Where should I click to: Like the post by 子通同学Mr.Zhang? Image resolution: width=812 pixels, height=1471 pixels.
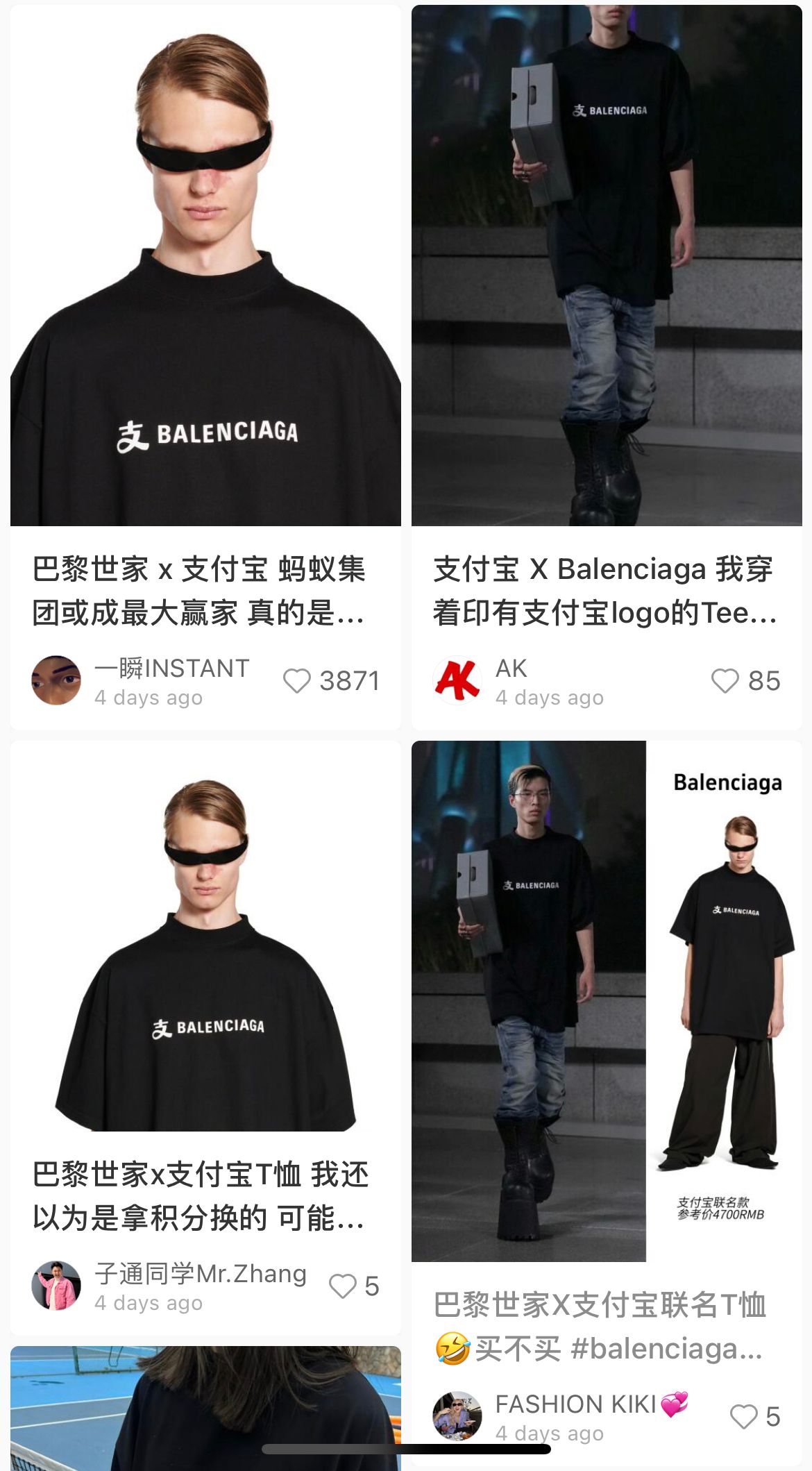[x=343, y=1286]
